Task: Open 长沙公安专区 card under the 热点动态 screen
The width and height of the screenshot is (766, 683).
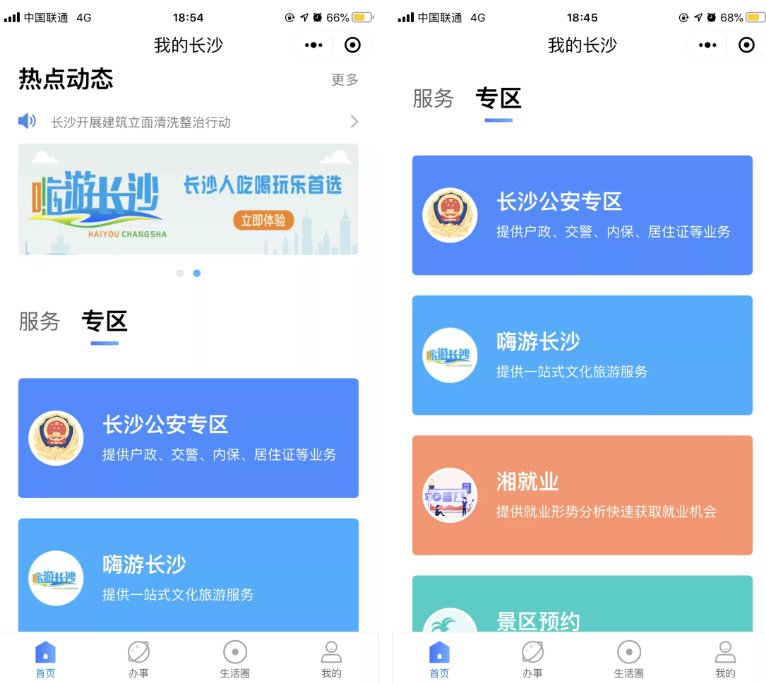Action: (188, 438)
